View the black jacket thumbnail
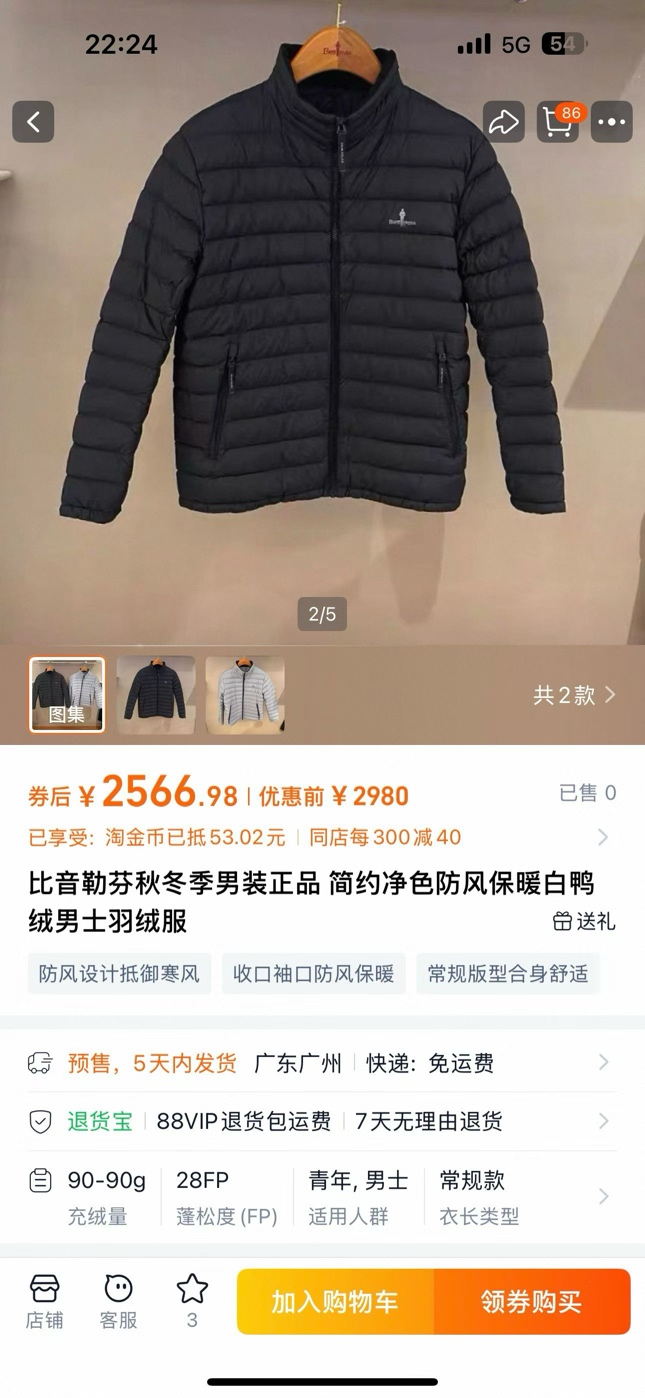 (156, 695)
